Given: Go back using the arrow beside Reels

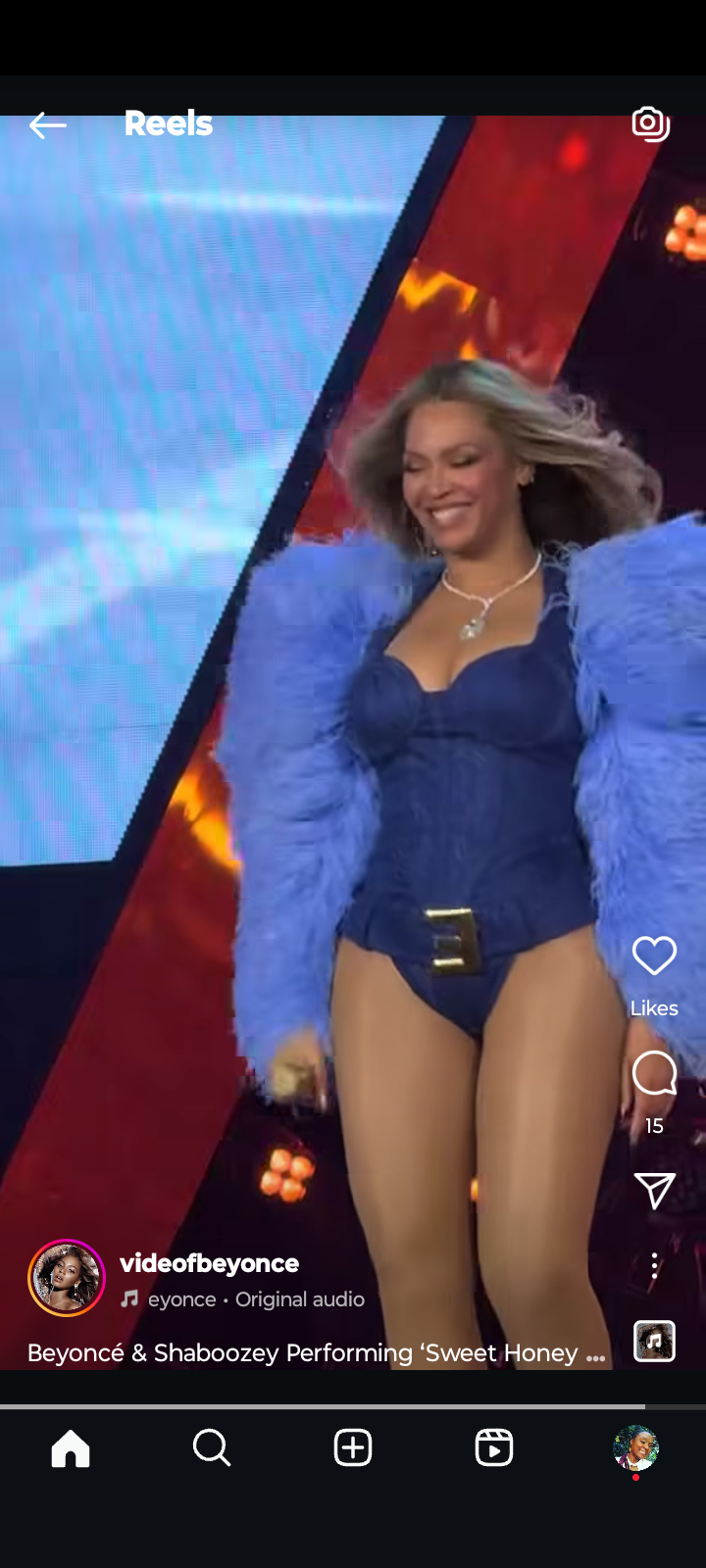Looking at the screenshot, I should click(47, 125).
